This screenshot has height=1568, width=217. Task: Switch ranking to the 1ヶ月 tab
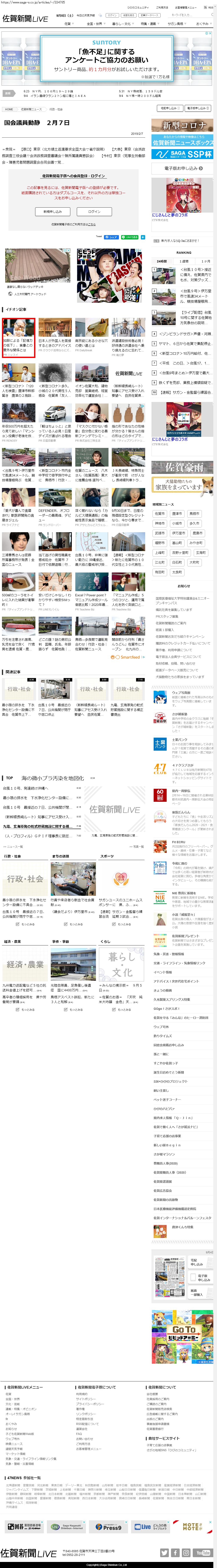point(205,261)
